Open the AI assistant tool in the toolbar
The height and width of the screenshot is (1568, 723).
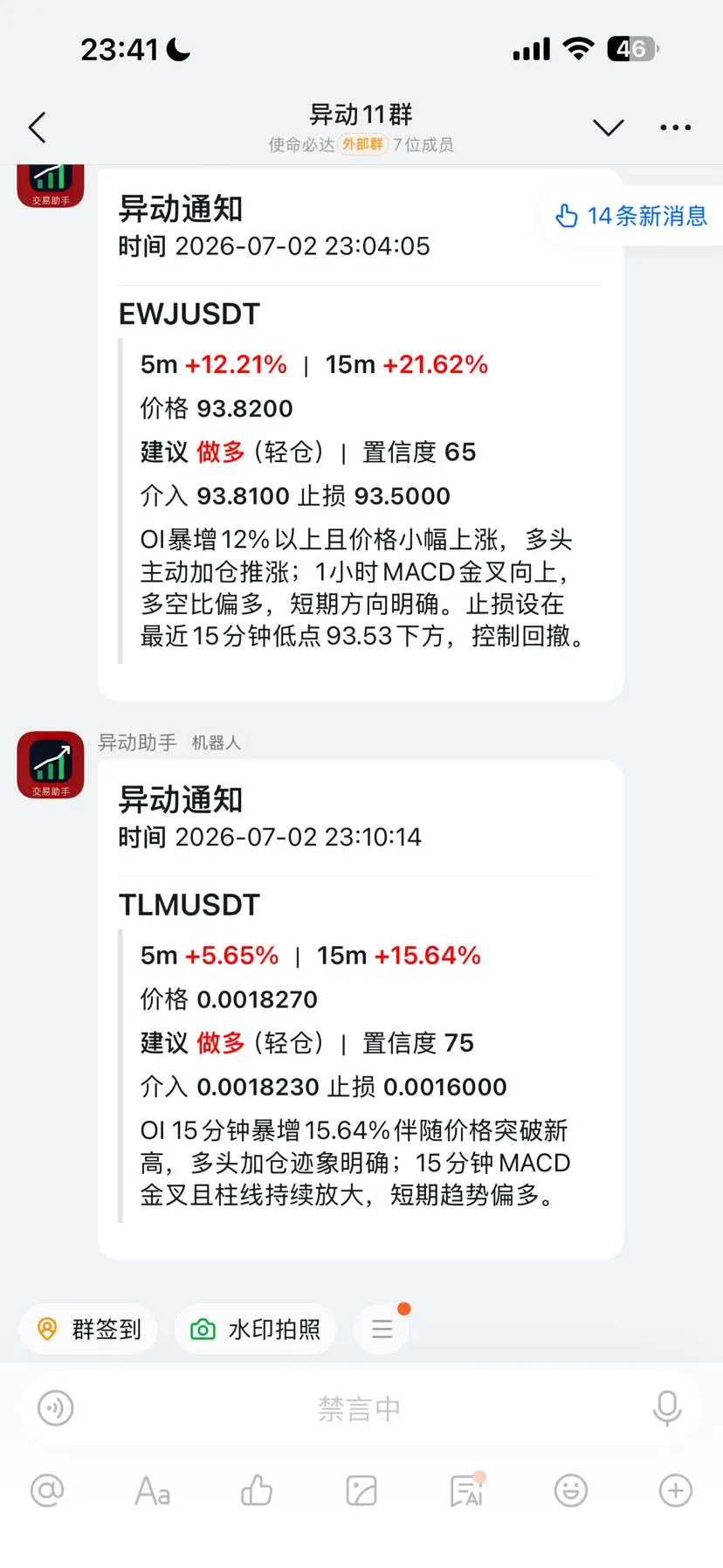pyautogui.click(x=466, y=1490)
